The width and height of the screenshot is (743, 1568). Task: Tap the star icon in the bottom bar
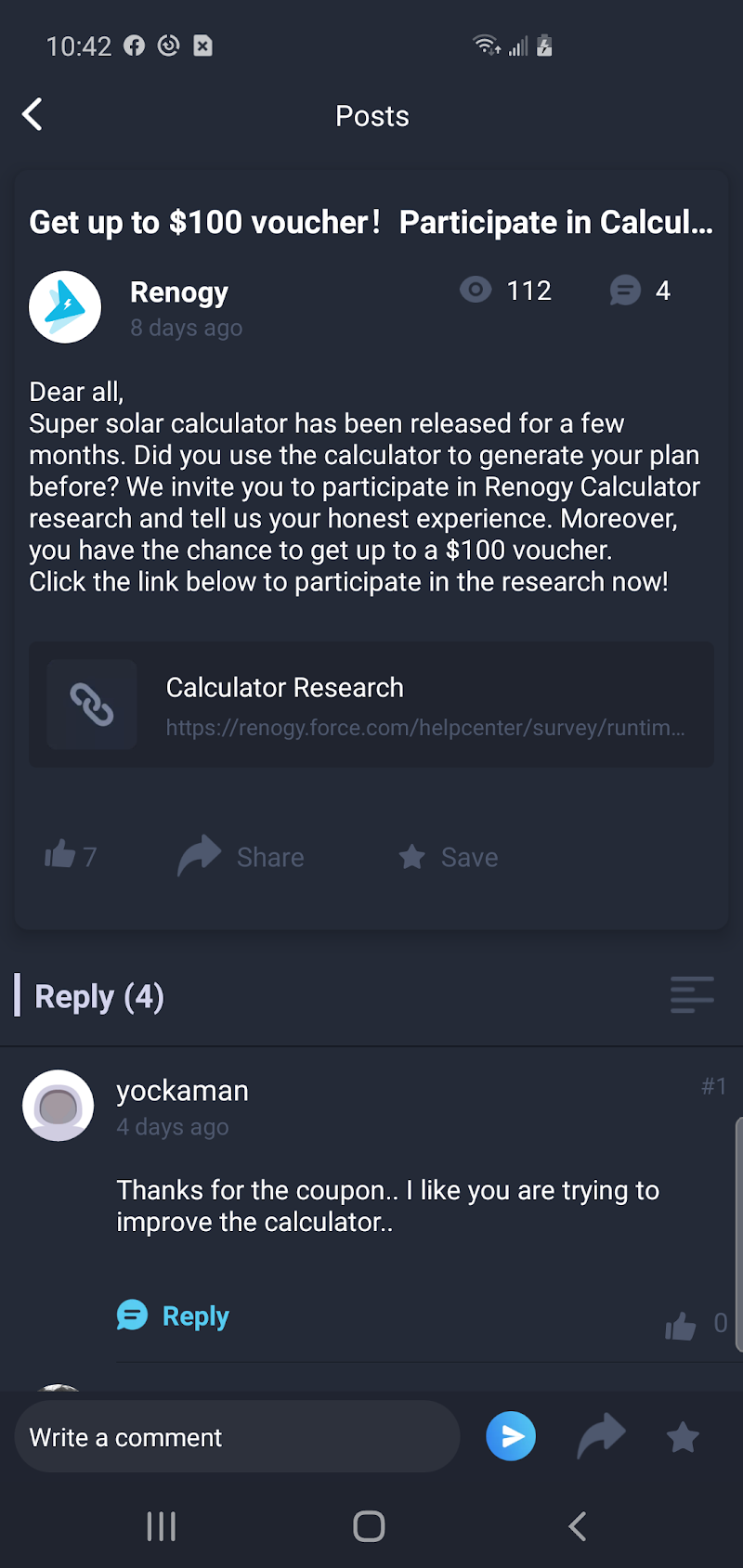[683, 1437]
